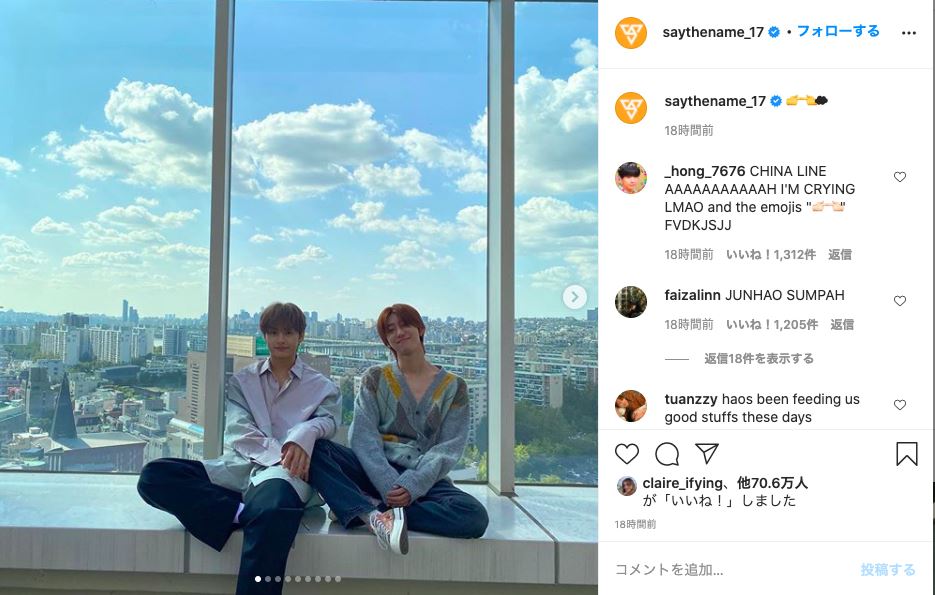The width and height of the screenshot is (935, 595).
Task: Open tuanzzy's profile username
Action: pos(690,399)
